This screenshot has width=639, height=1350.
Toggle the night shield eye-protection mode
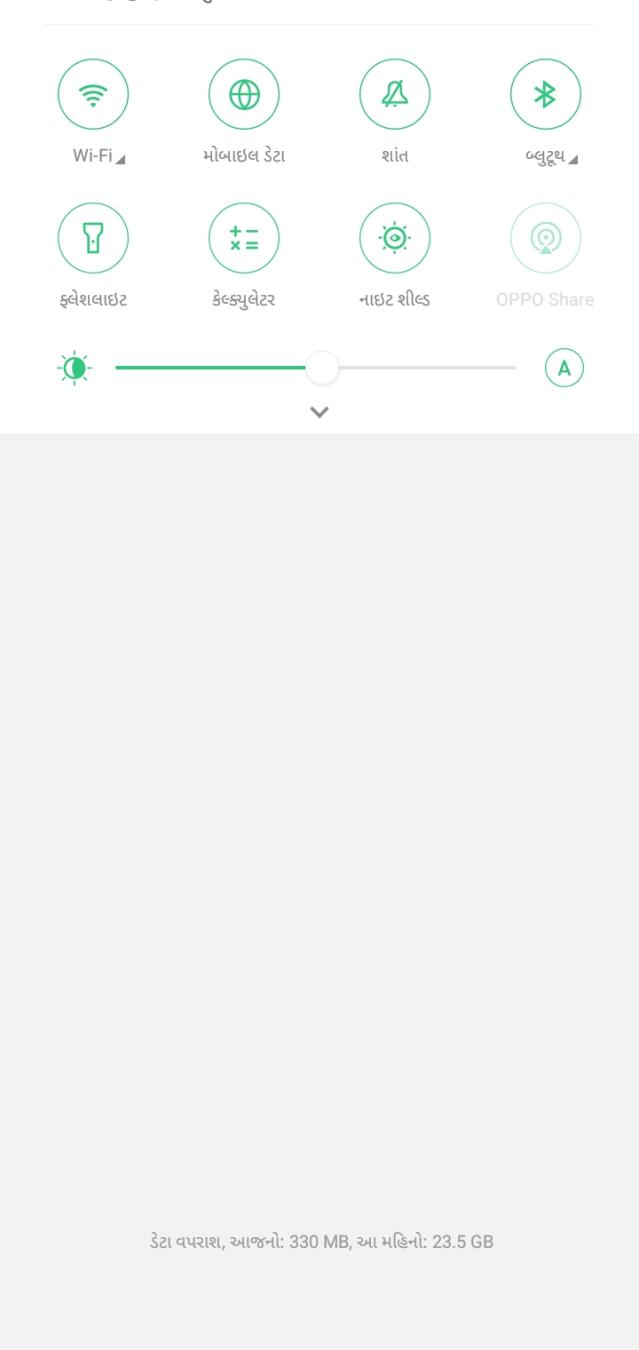[395, 238]
